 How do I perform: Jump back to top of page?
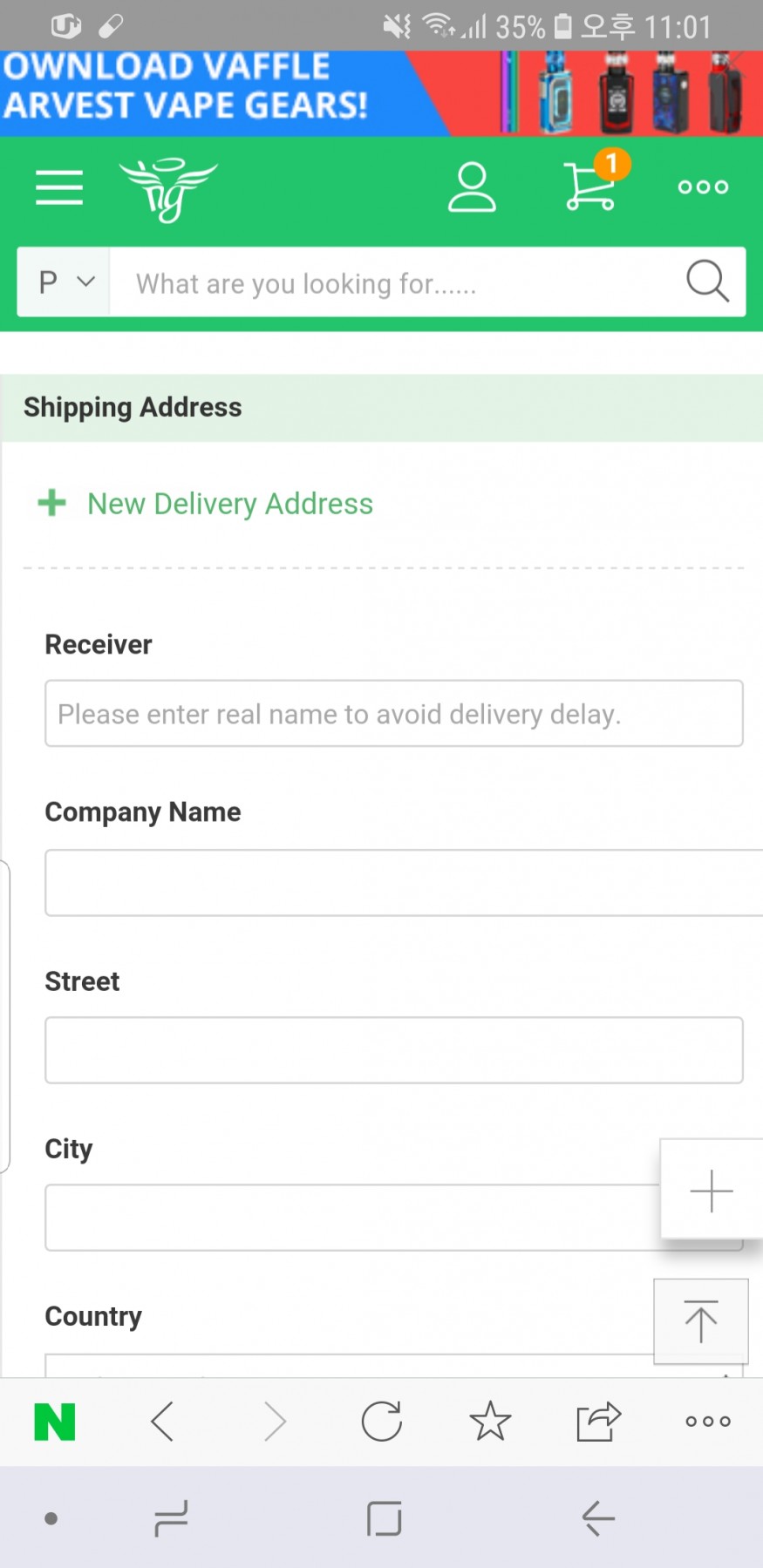click(x=700, y=1321)
